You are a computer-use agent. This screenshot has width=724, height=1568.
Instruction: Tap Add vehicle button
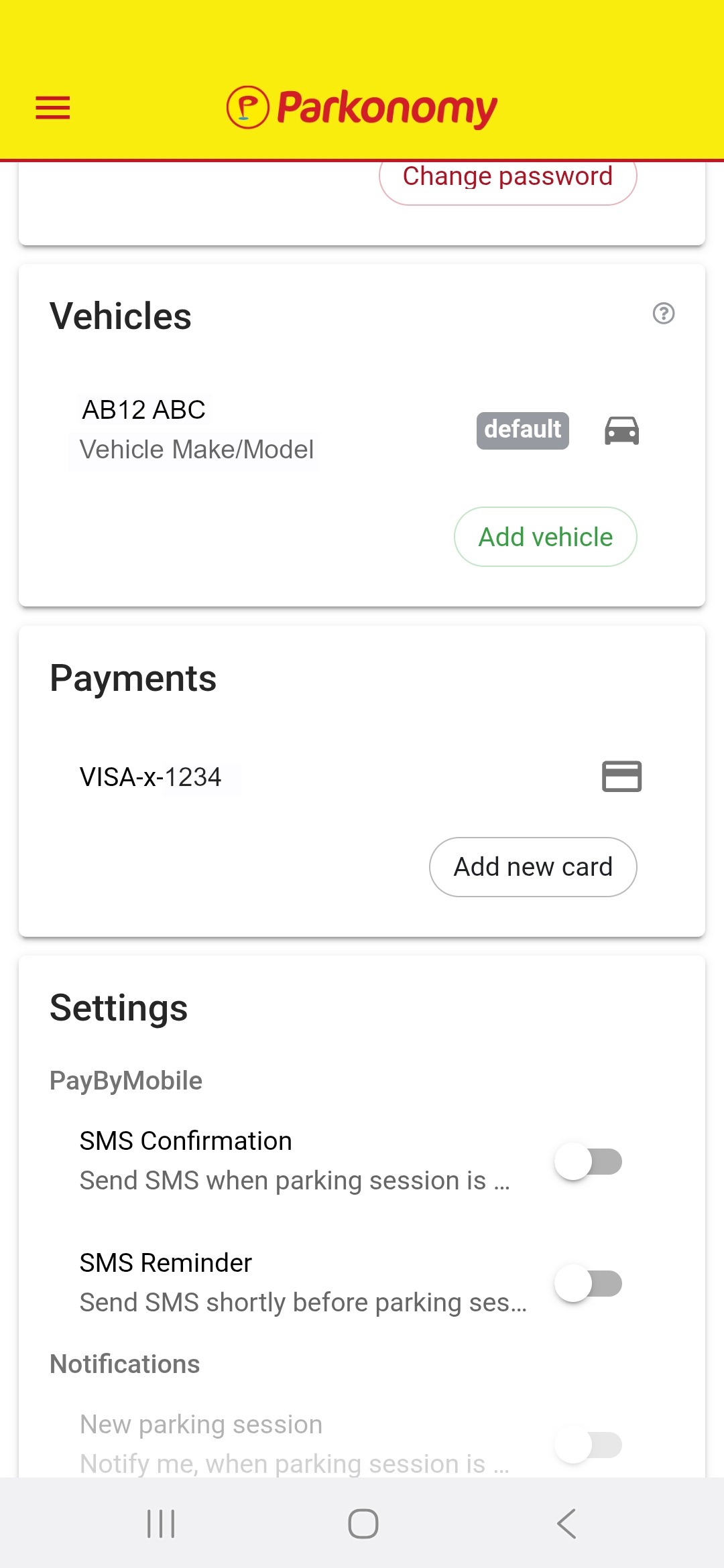(x=545, y=537)
